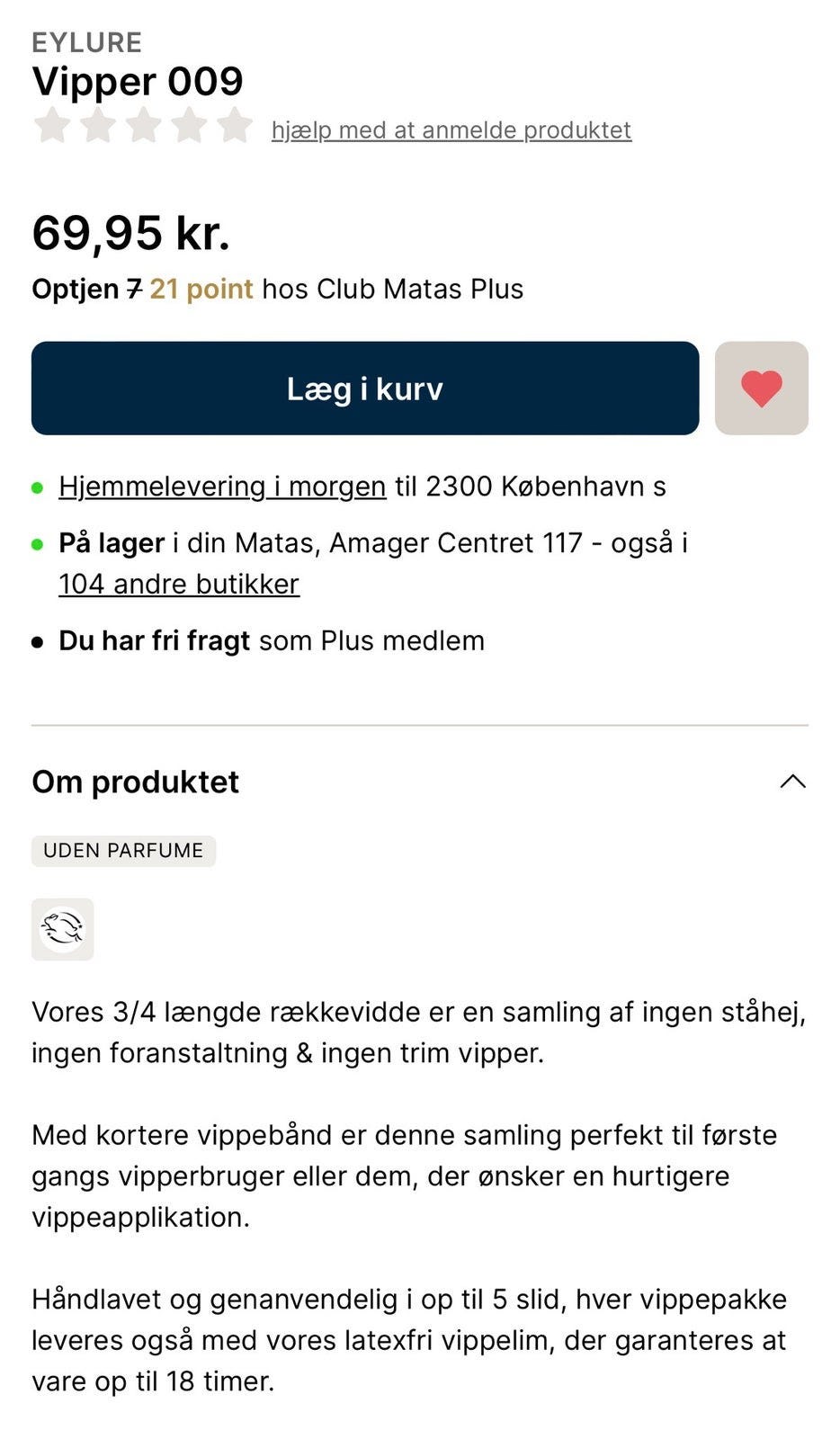The height and width of the screenshot is (1439, 840).
Task: Tap 'hjælp med at anmelde produktet' link
Action: [x=451, y=130]
